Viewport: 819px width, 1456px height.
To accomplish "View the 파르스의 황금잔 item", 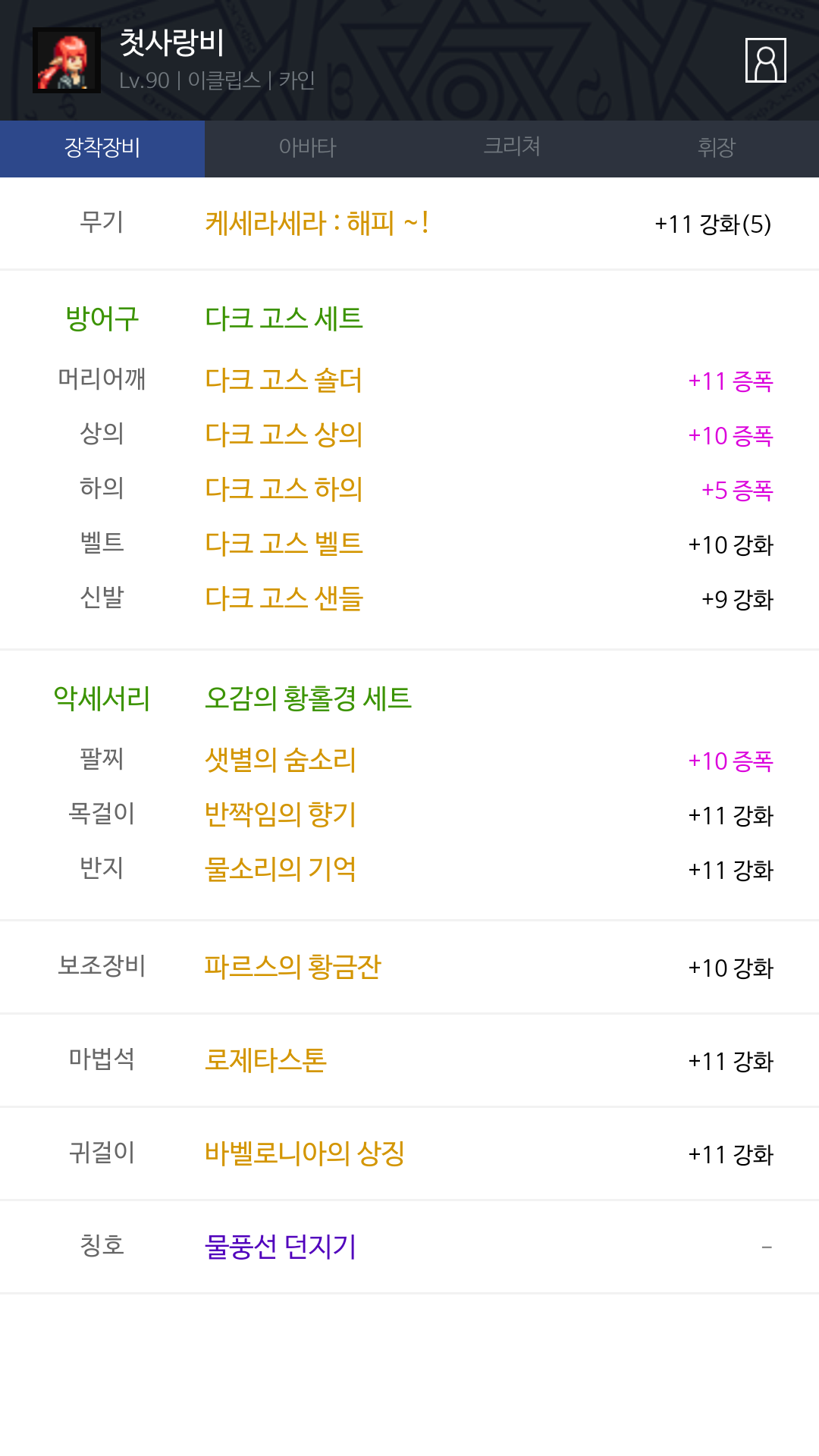I will tap(293, 967).
